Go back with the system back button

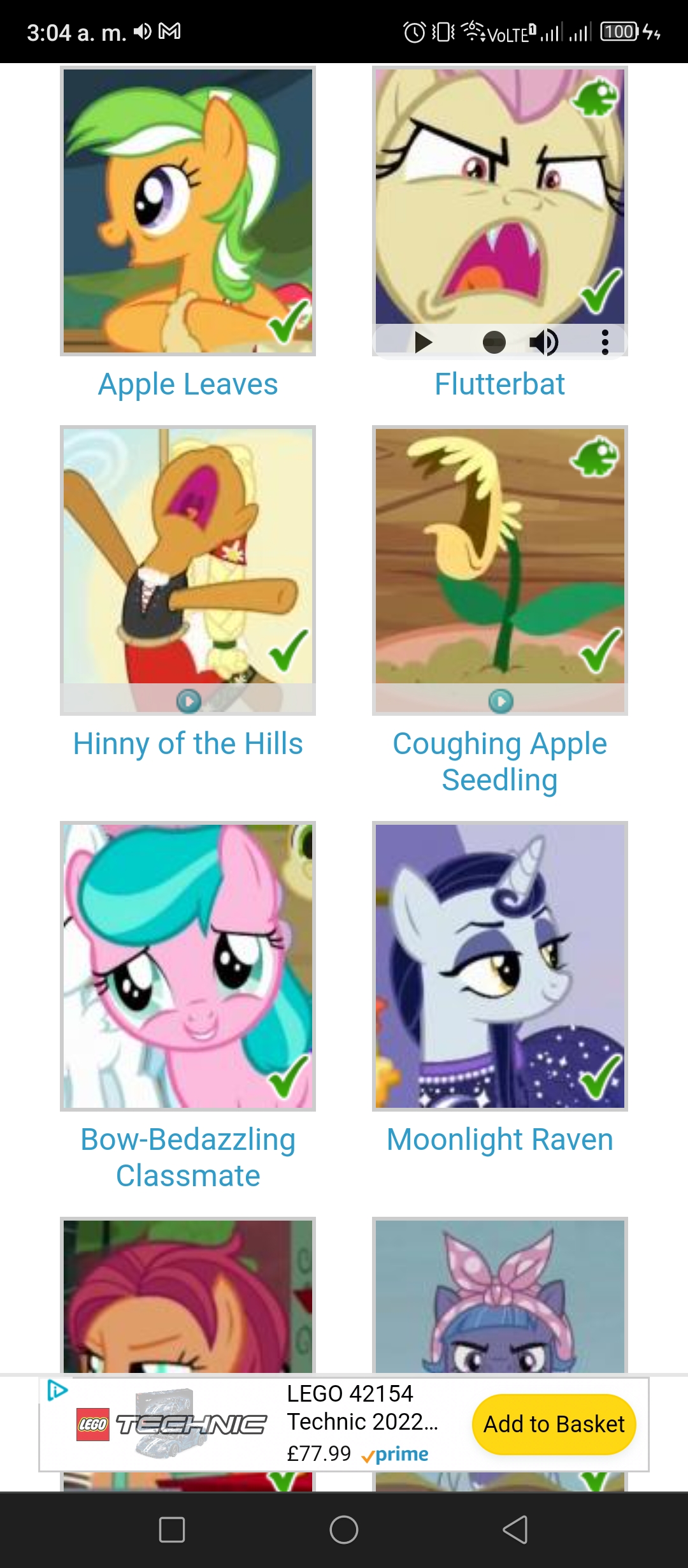(515, 1530)
